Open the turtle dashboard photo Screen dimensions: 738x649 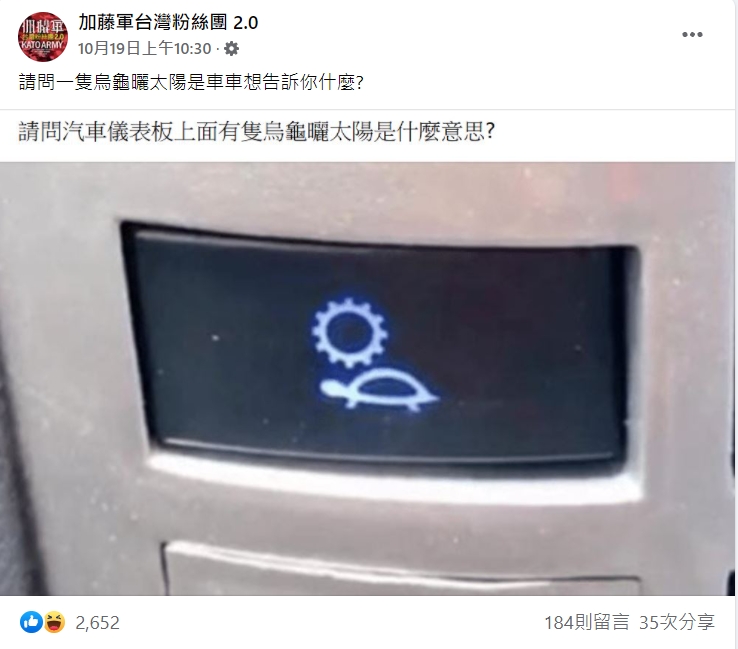click(x=369, y=380)
